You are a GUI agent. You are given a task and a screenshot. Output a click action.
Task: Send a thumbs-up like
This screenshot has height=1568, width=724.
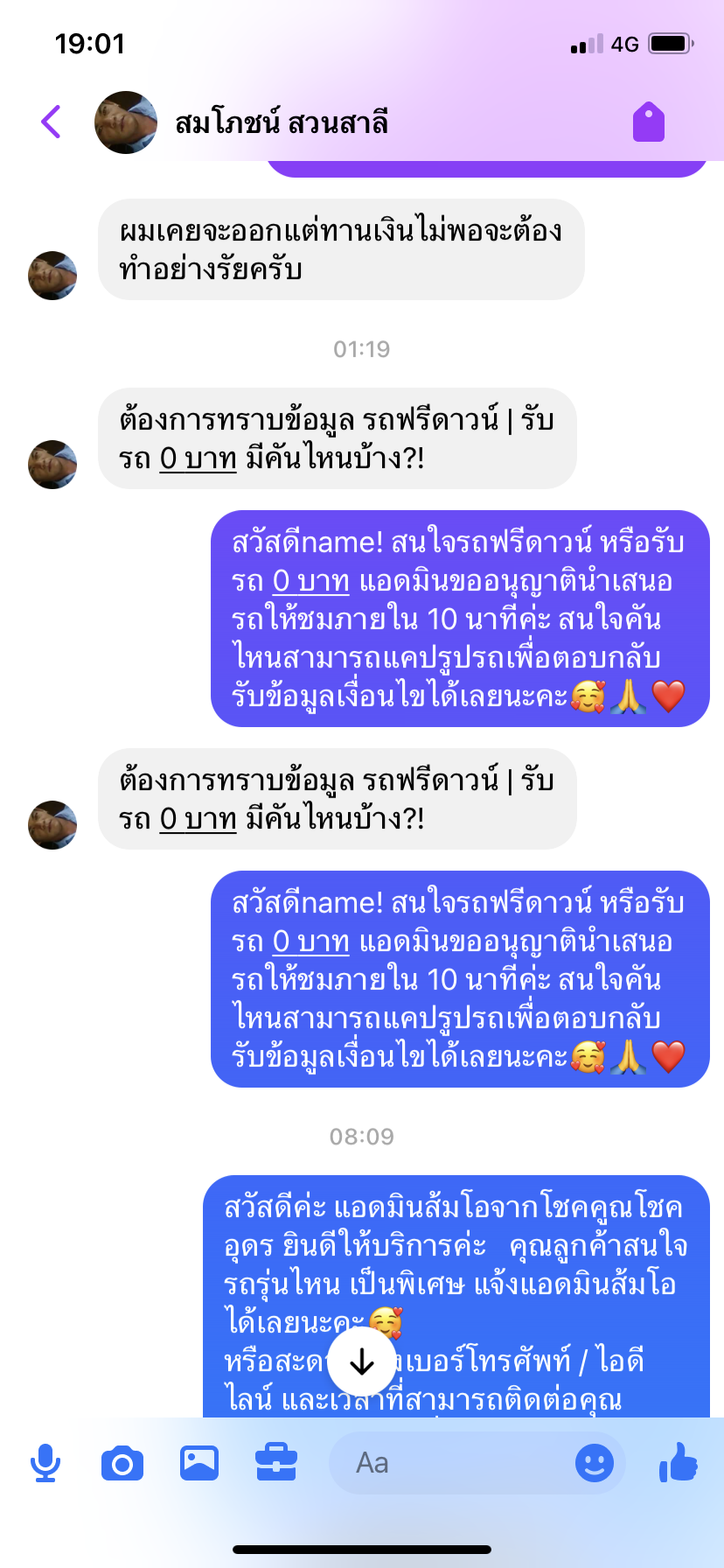[679, 1462]
